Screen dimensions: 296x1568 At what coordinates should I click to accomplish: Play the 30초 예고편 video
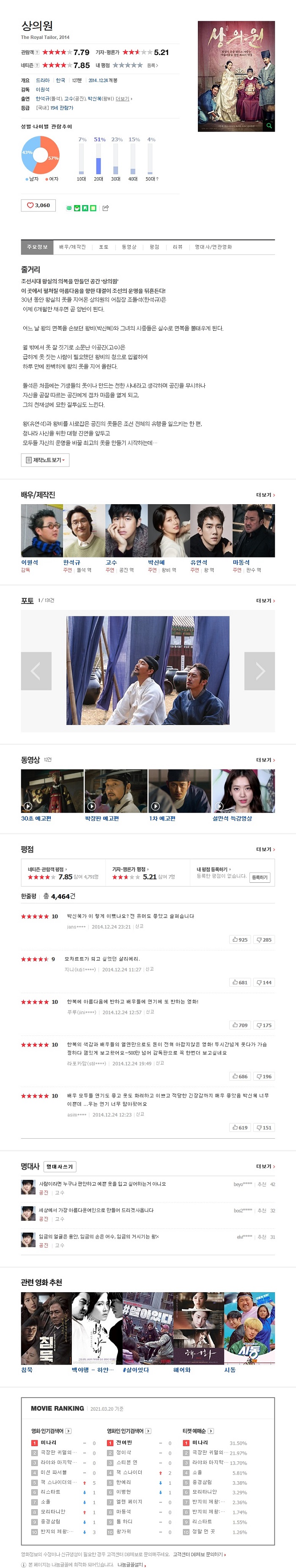[x=52, y=791]
